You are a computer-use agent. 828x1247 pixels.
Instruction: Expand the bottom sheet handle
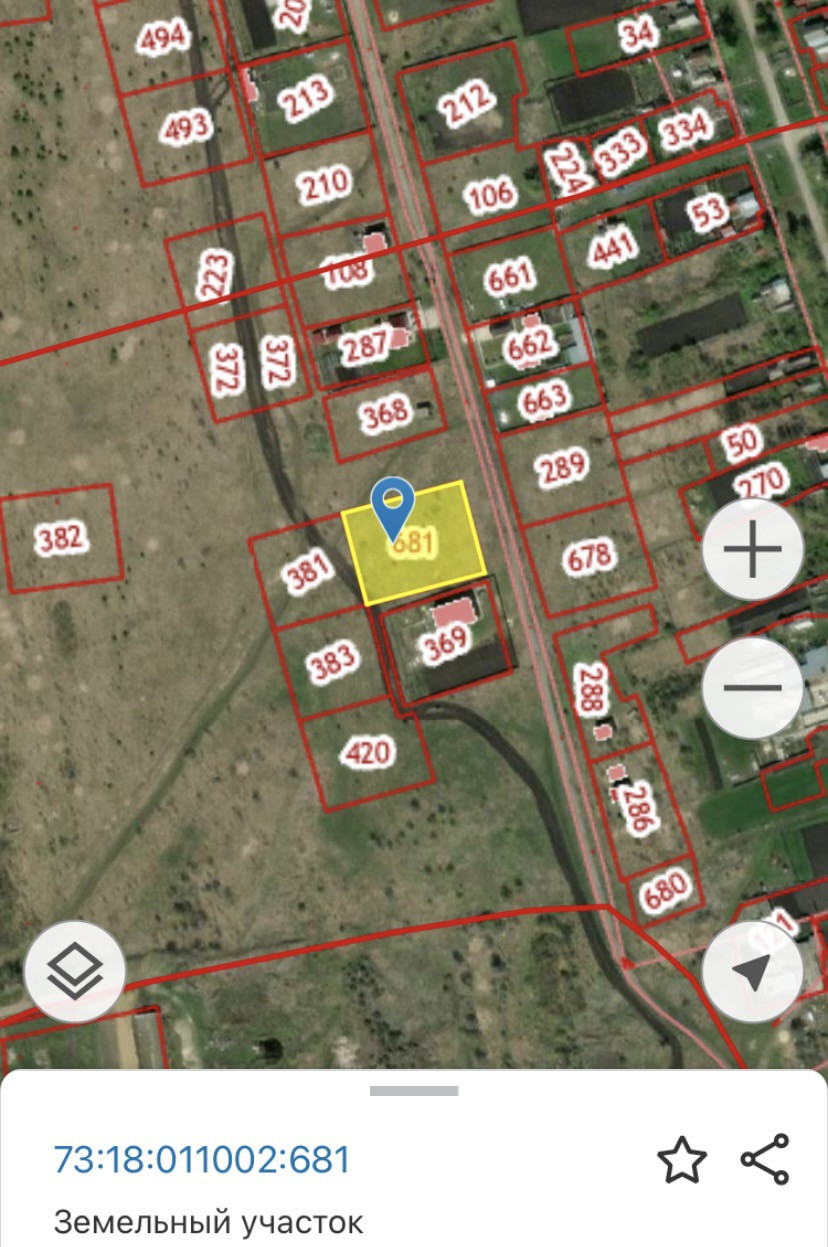413,1091
